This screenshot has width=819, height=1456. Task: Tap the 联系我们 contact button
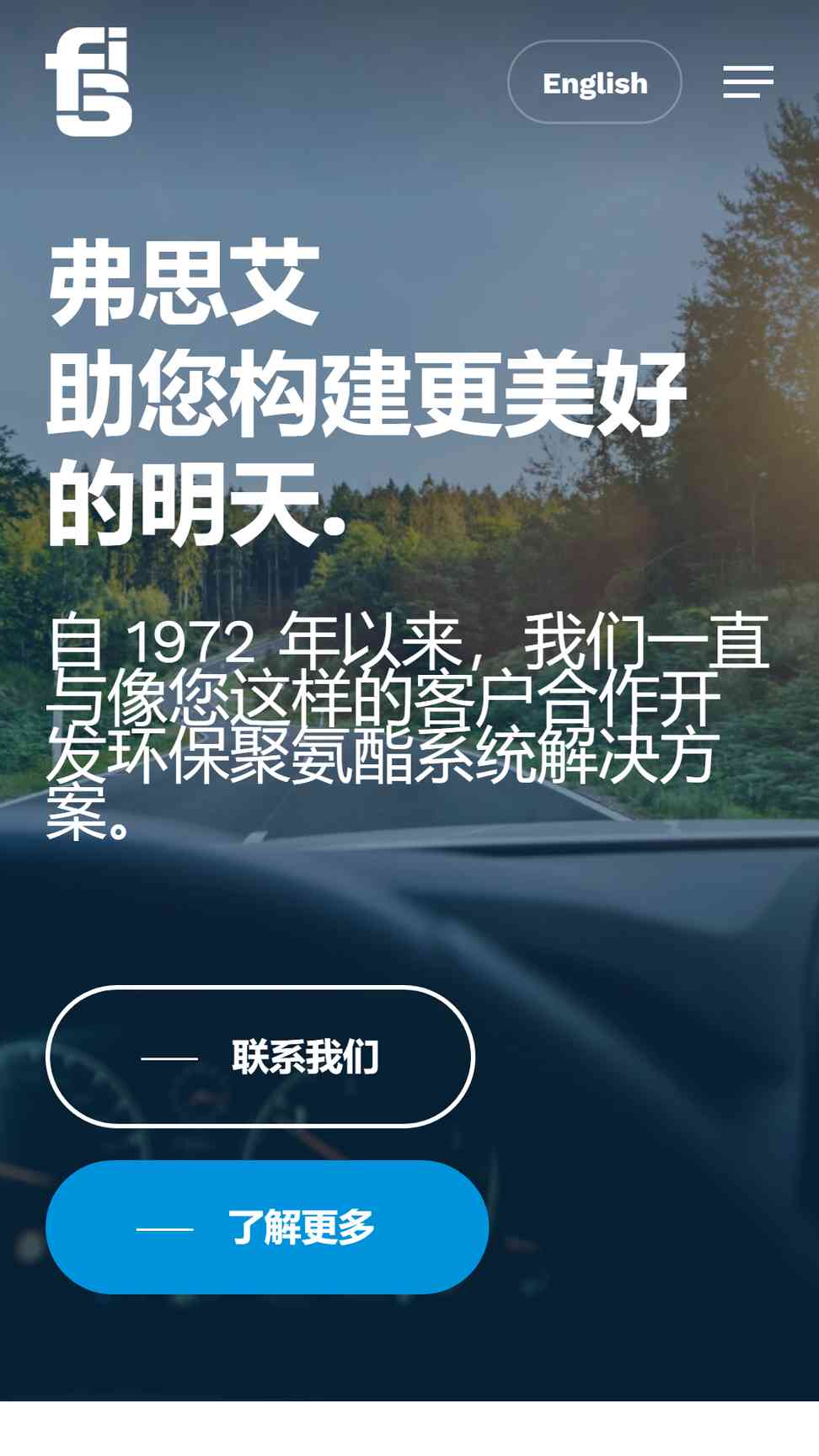(x=260, y=1057)
